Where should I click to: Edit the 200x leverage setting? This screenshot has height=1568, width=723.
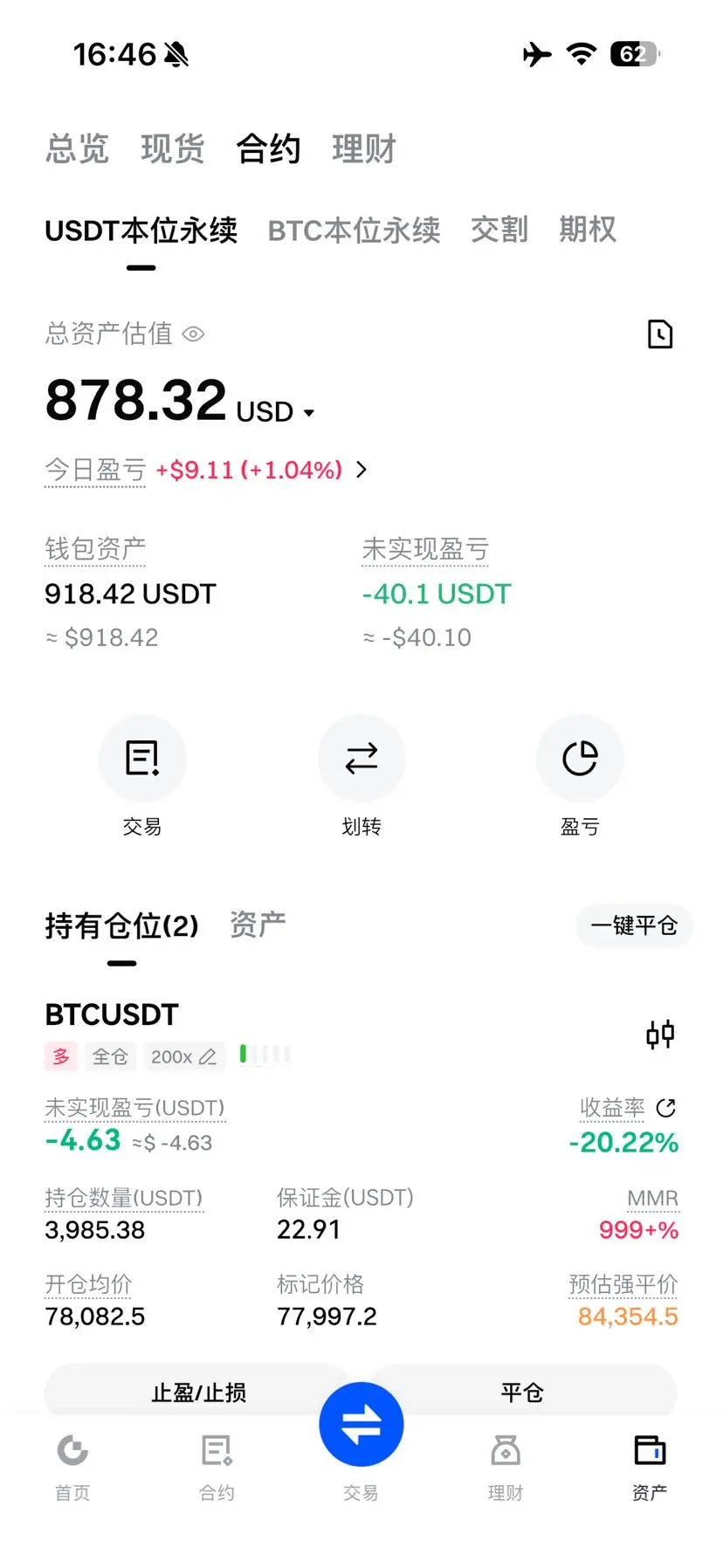(x=183, y=1056)
